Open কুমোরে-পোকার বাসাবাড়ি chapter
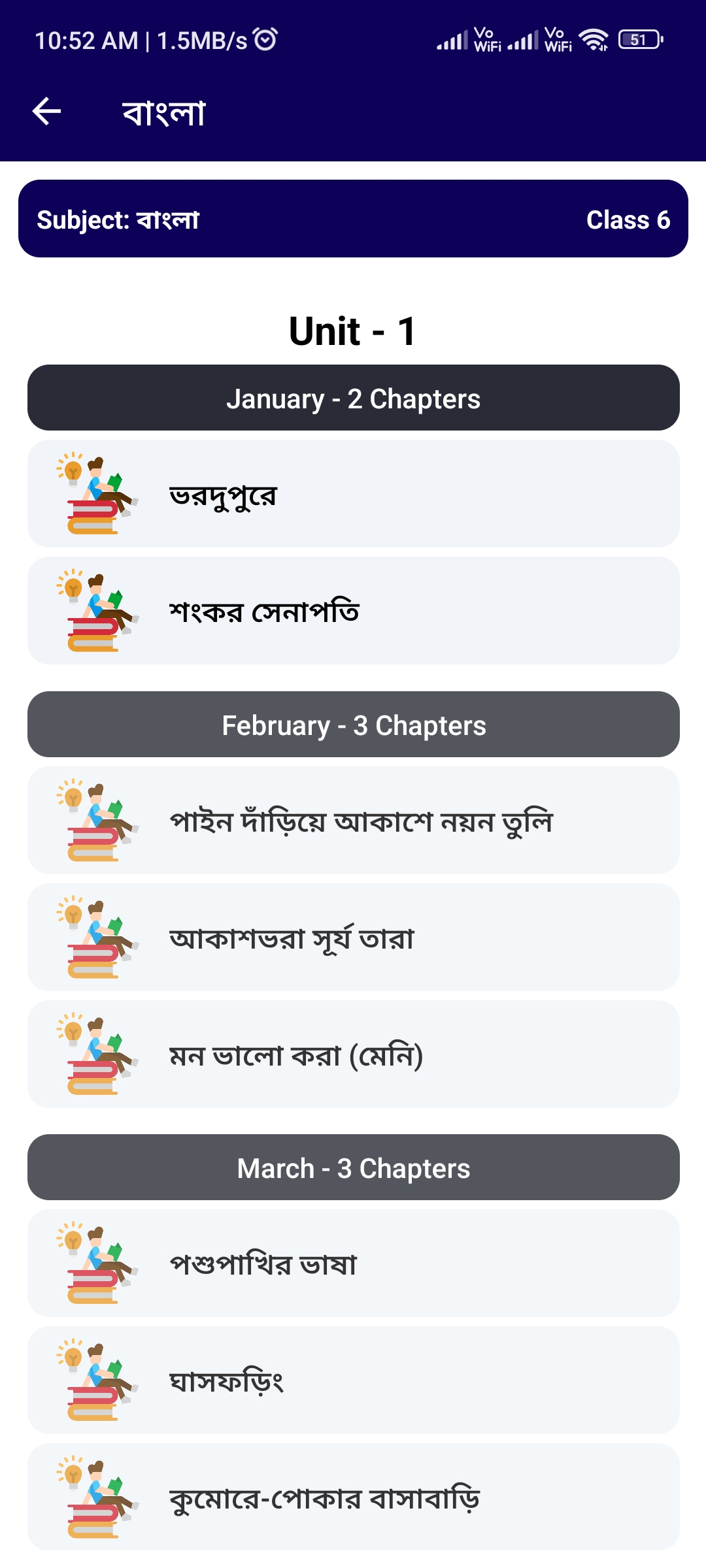The height and width of the screenshot is (1568, 706). 353,1497
